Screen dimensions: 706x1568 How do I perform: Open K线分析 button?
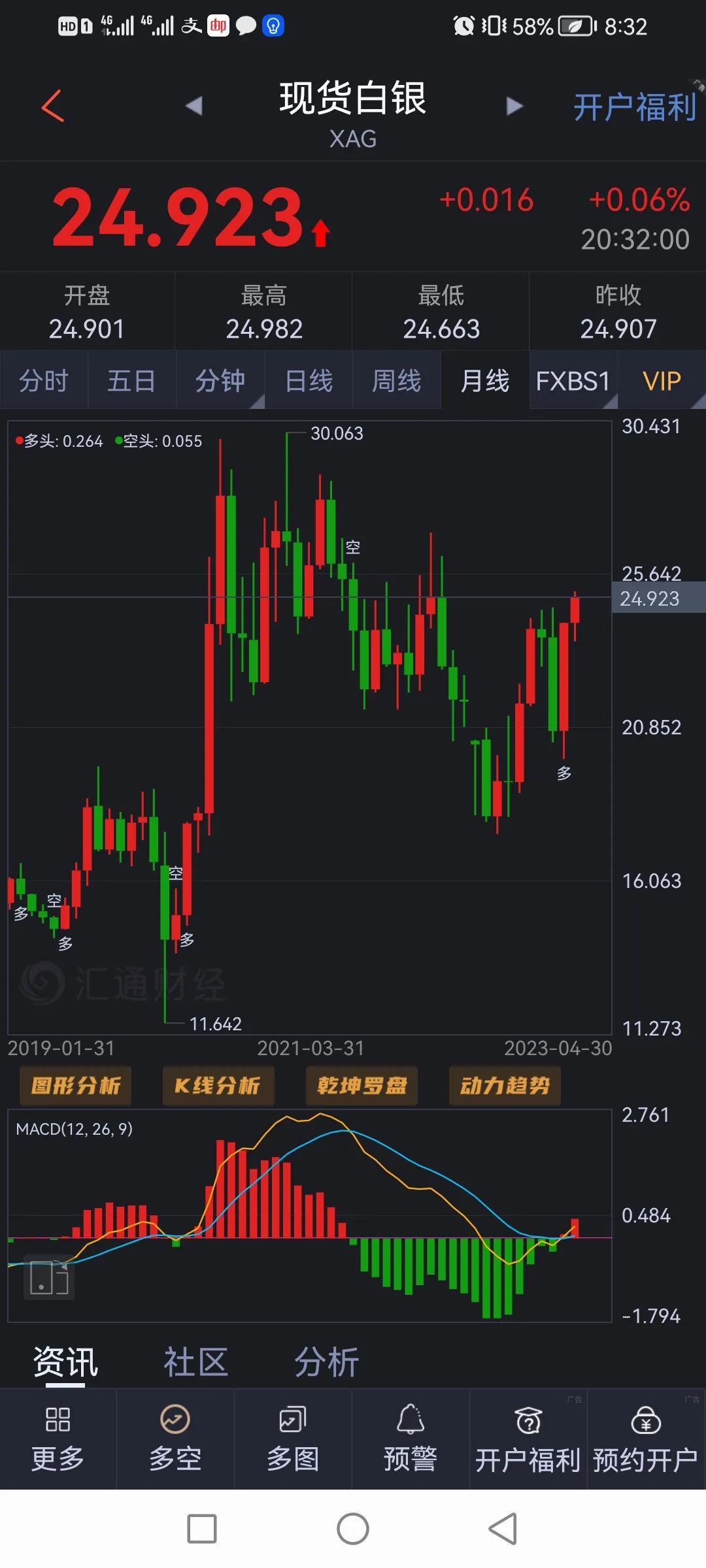[x=218, y=1086]
